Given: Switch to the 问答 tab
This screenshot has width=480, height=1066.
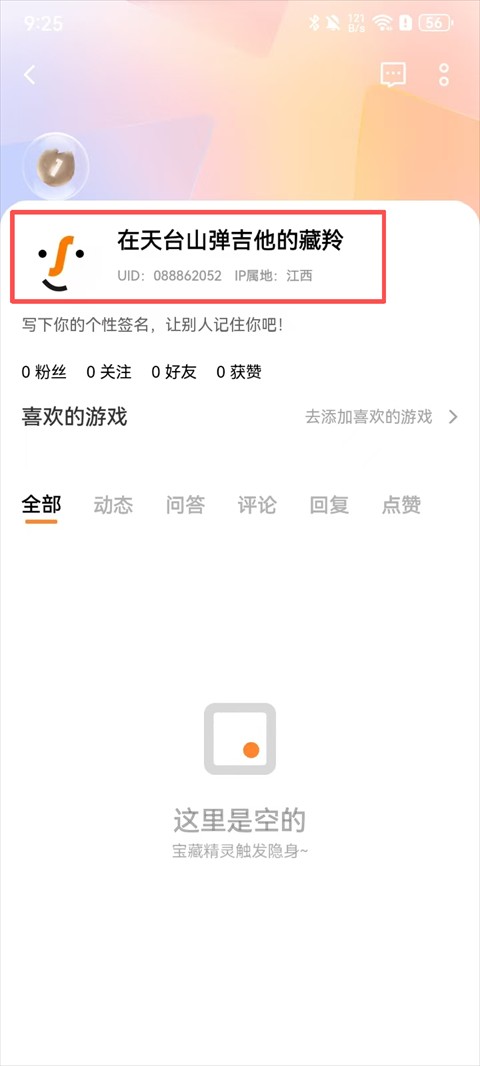Looking at the screenshot, I should point(185,504).
